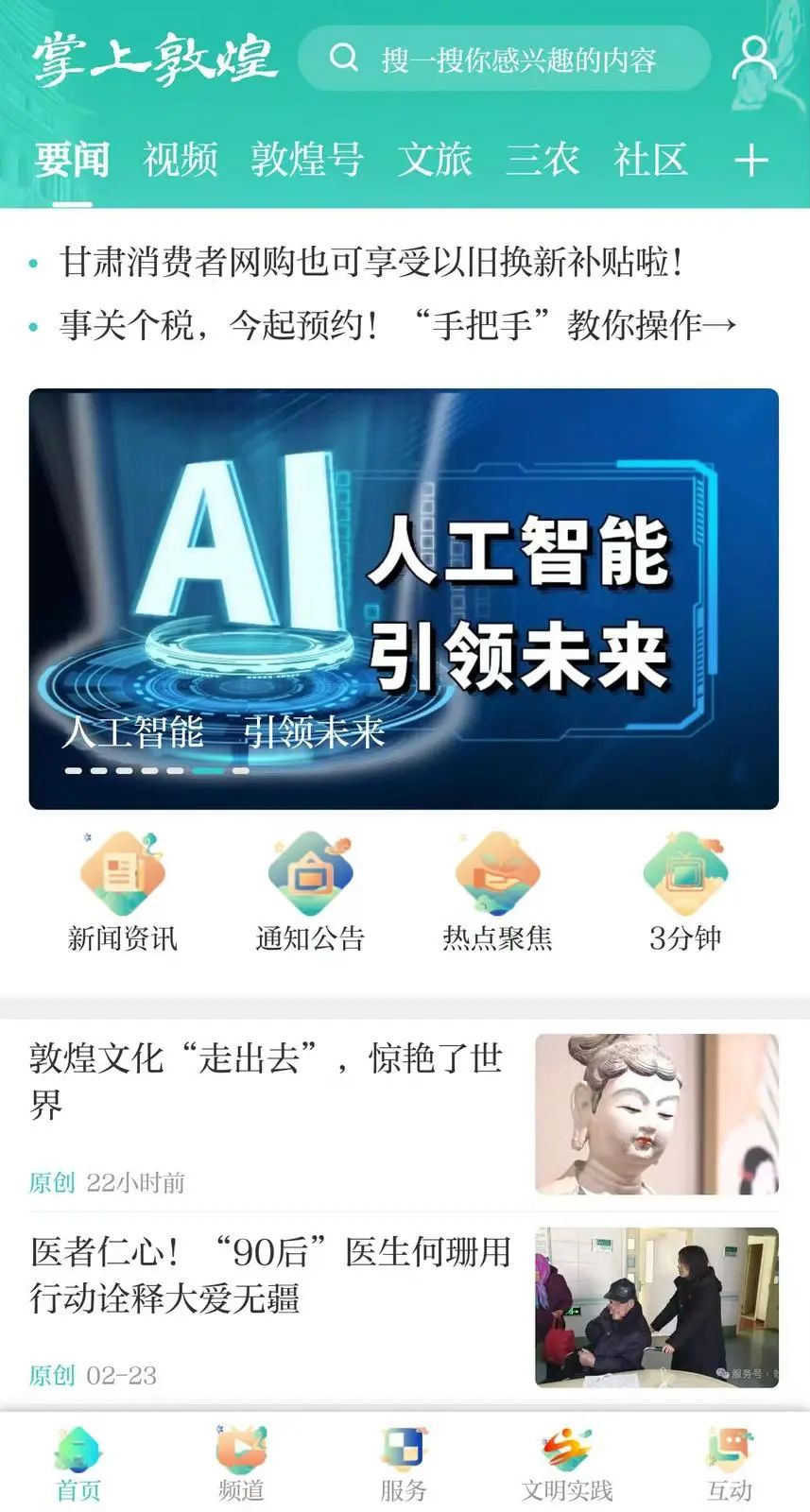Open 新闻资讯 shortcut
This screenshot has height=1512, width=810.
point(122,890)
